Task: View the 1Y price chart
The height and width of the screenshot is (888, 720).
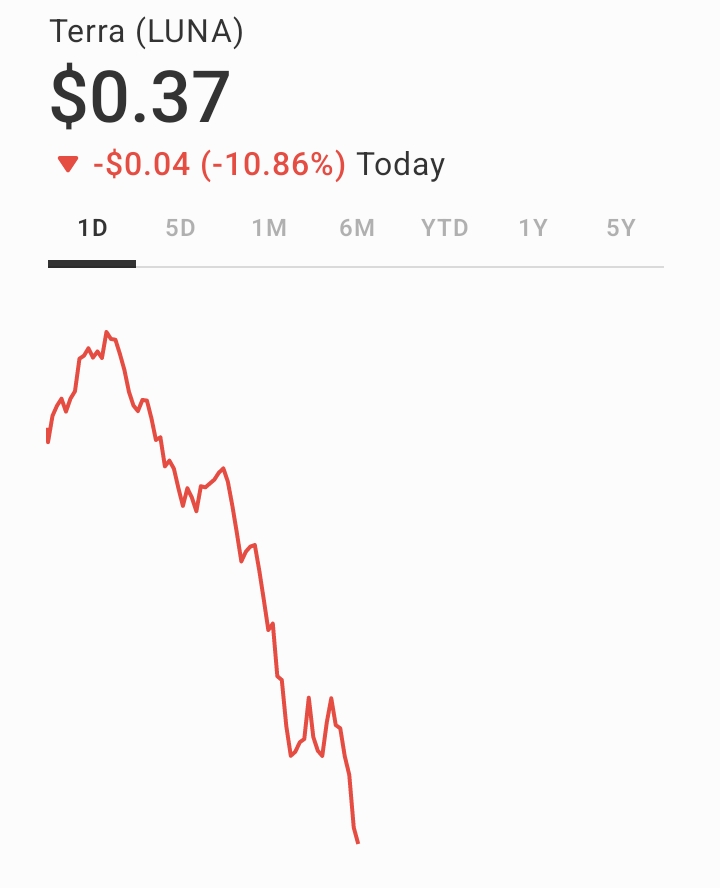Action: 532,228
